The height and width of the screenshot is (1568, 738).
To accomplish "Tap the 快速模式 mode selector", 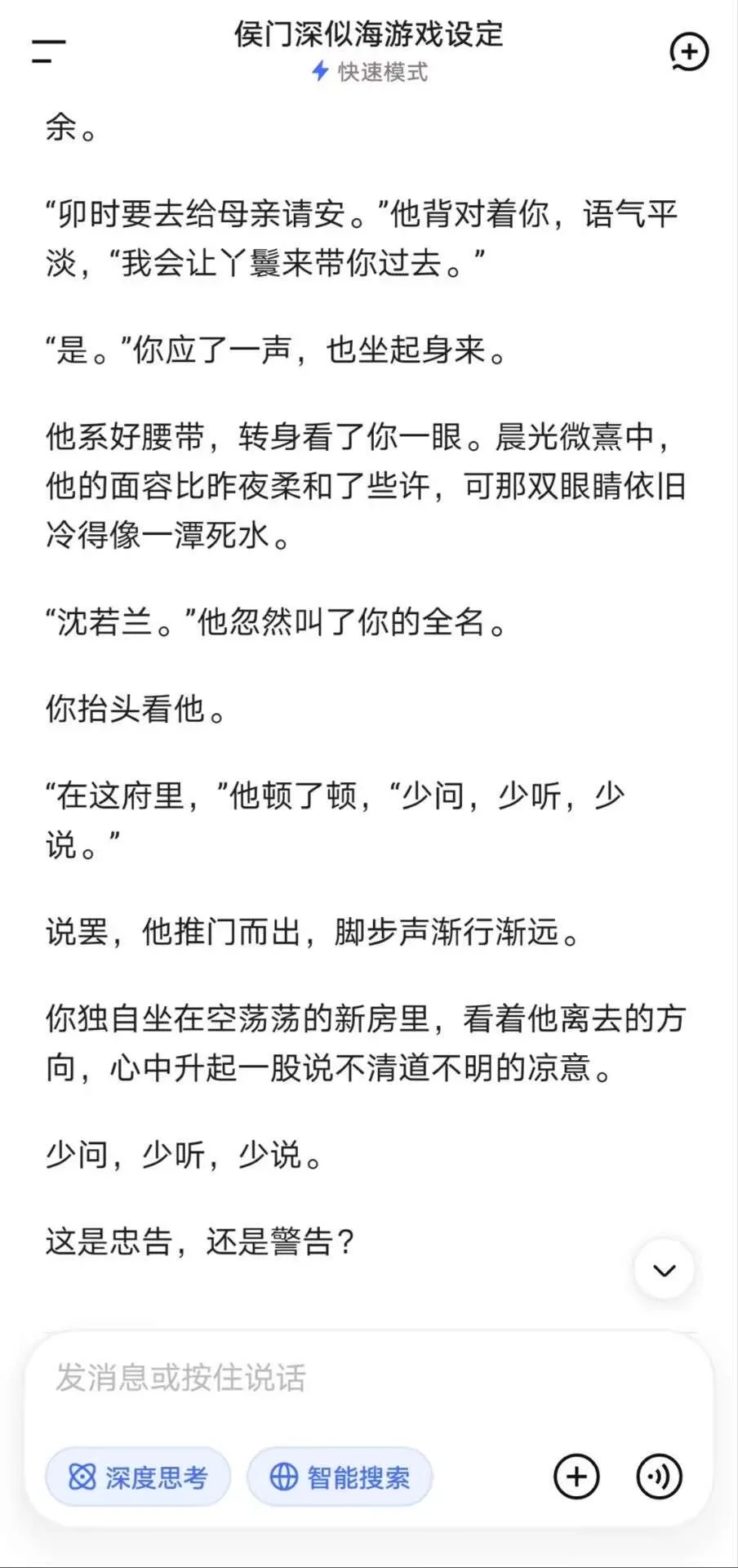I will 370,72.
